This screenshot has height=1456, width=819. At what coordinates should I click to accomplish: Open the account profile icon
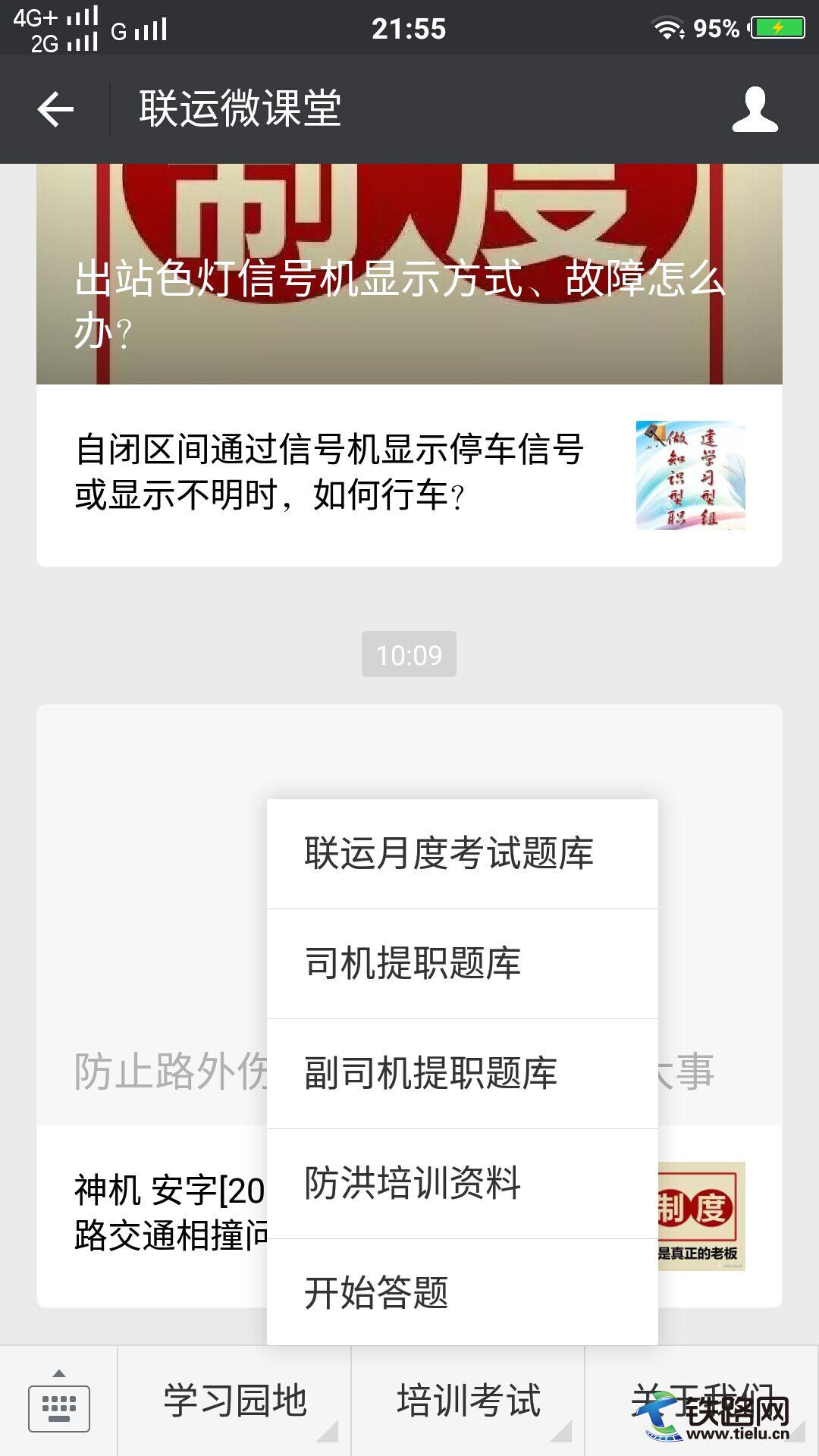(x=755, y=109)
